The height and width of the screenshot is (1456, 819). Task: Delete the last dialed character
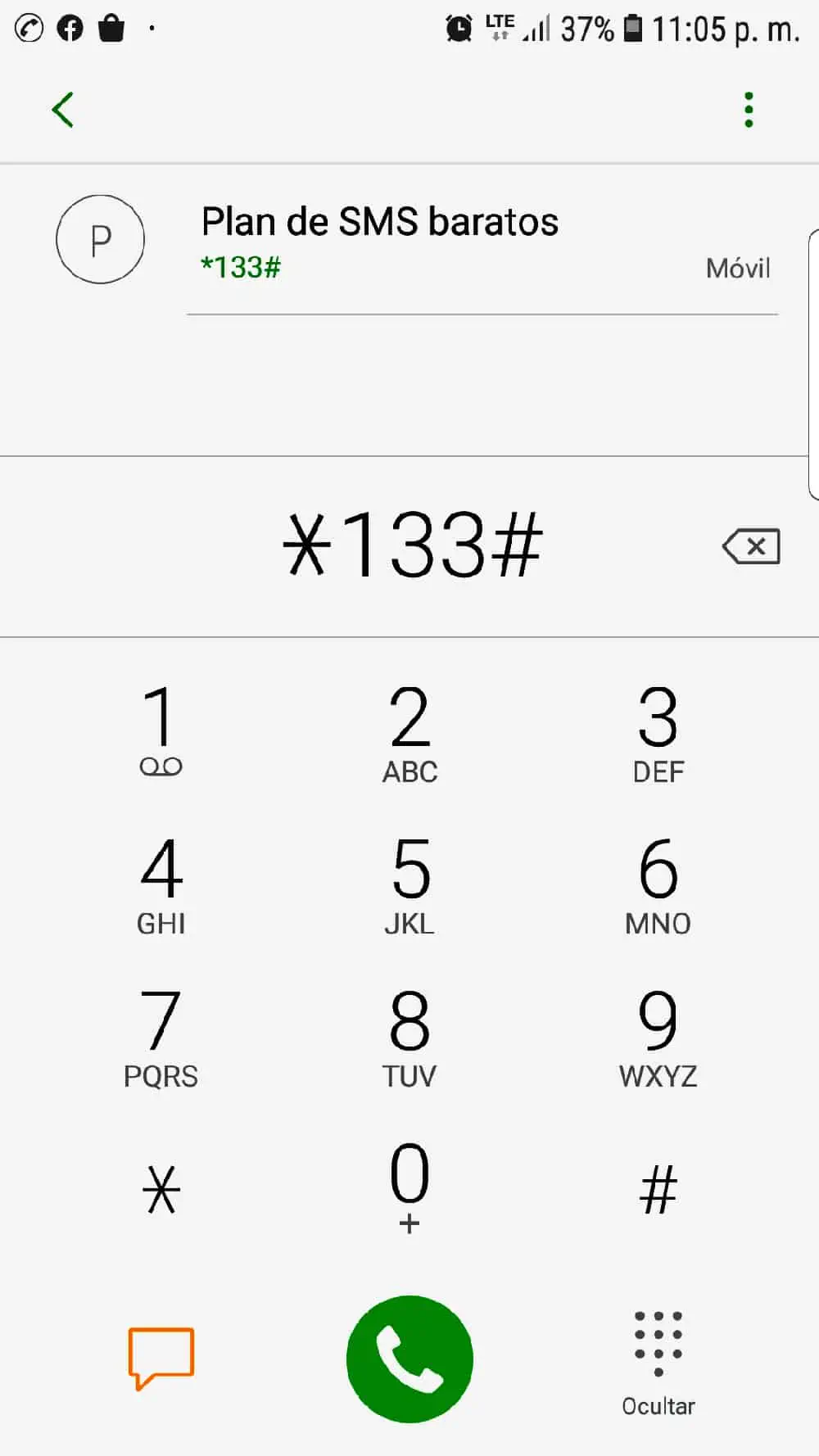tap(751, 546)
